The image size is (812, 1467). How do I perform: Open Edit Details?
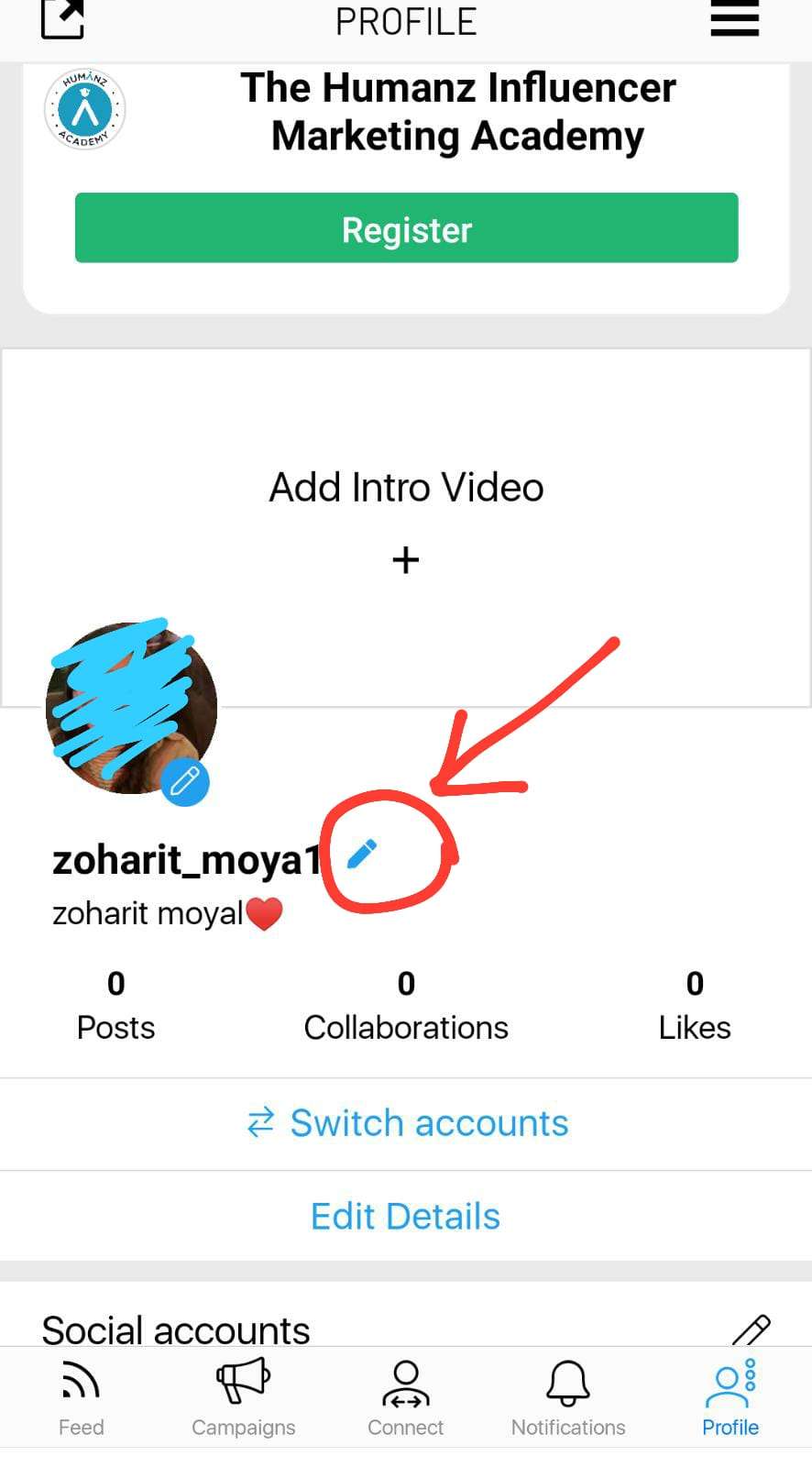pos(406,1217)
